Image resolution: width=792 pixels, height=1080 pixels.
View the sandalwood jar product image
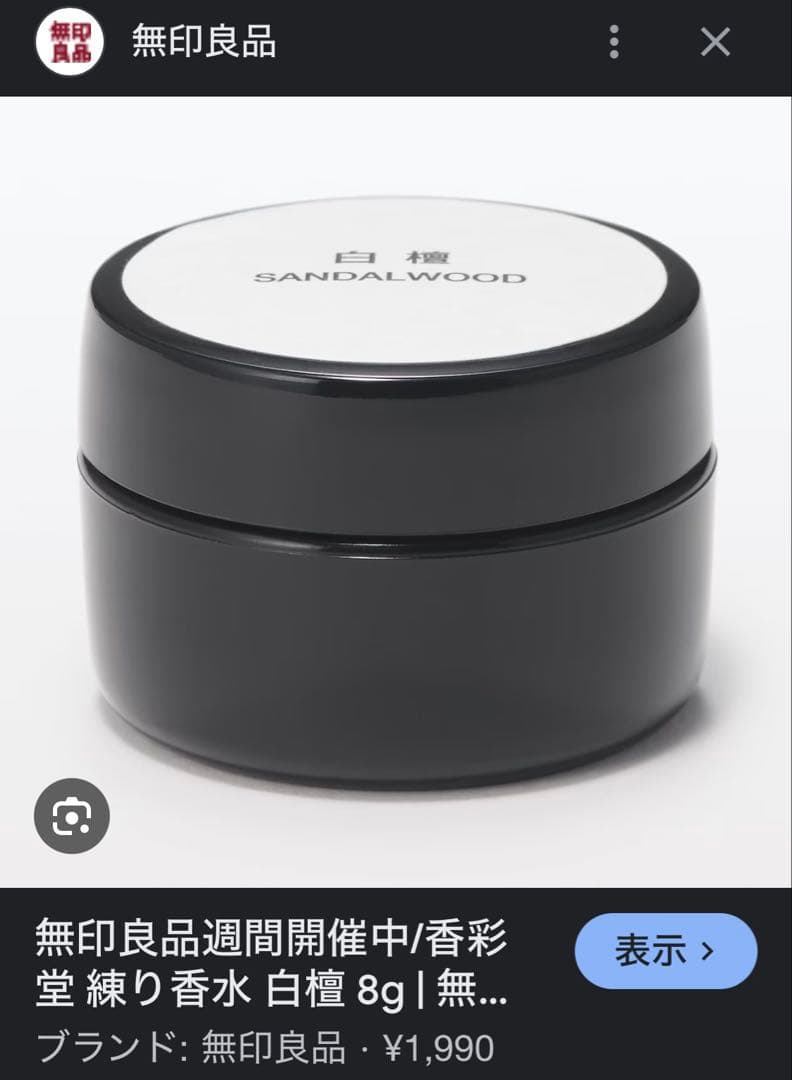(400, 490)
